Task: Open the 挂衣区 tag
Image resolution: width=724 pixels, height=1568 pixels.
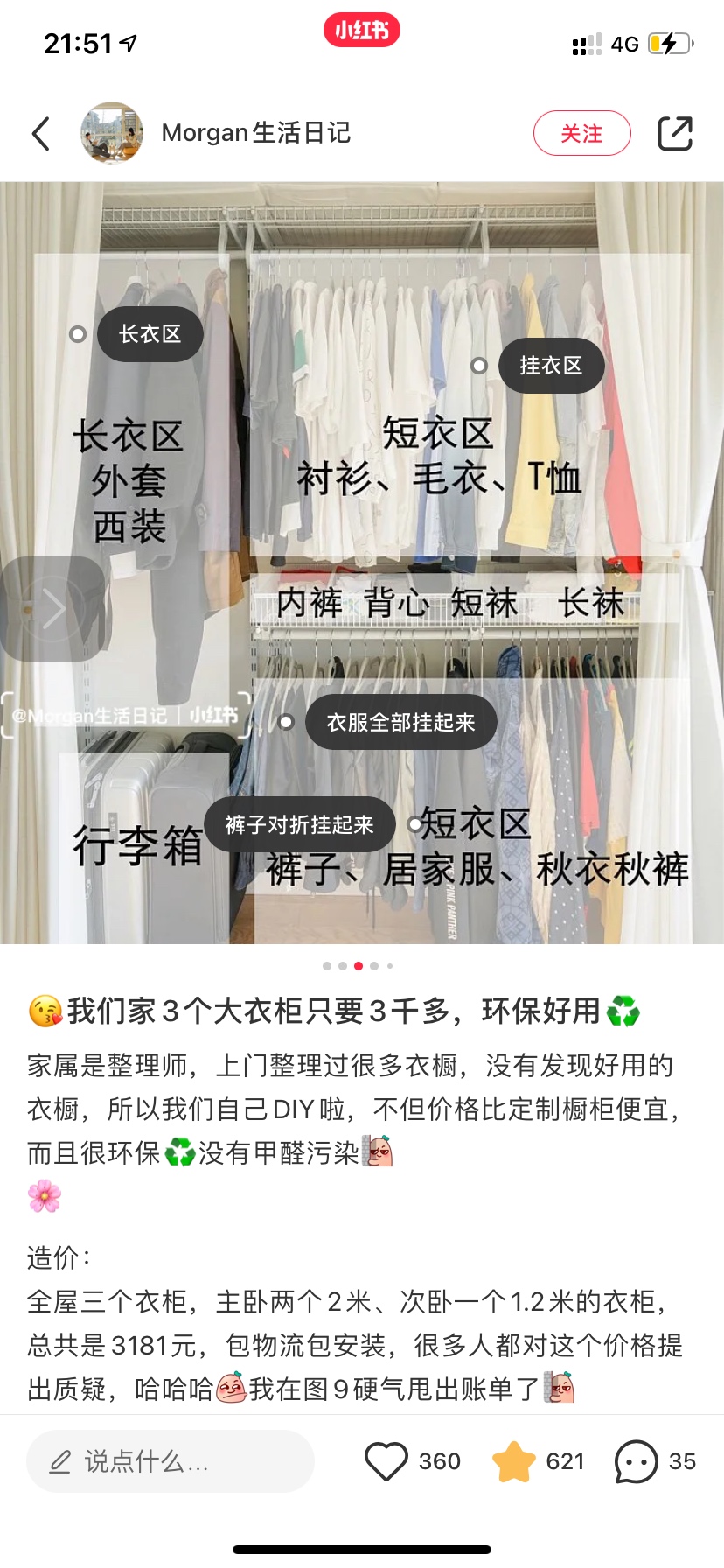Action: click(x=551, y=366)
